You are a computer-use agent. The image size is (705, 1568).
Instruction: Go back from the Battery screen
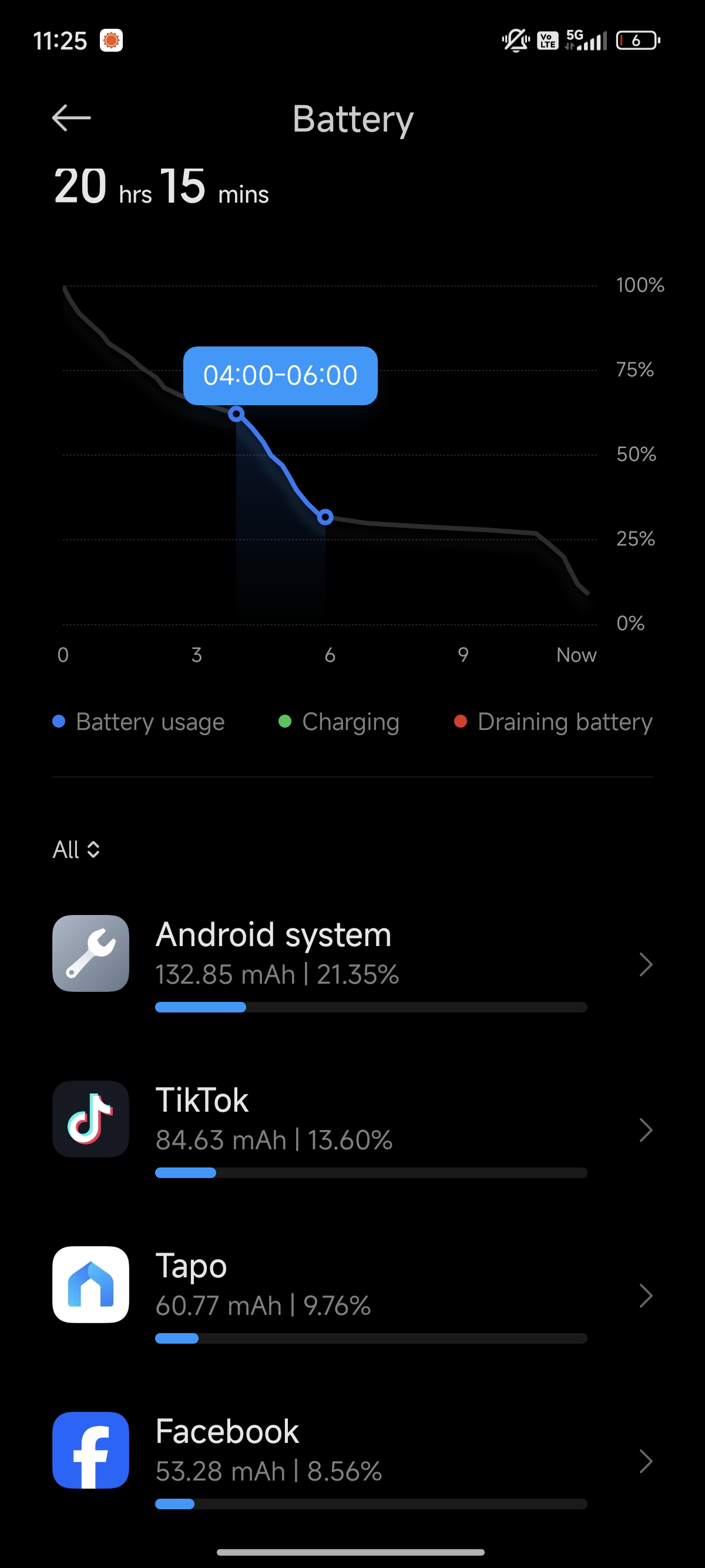[x=71, y=118]
